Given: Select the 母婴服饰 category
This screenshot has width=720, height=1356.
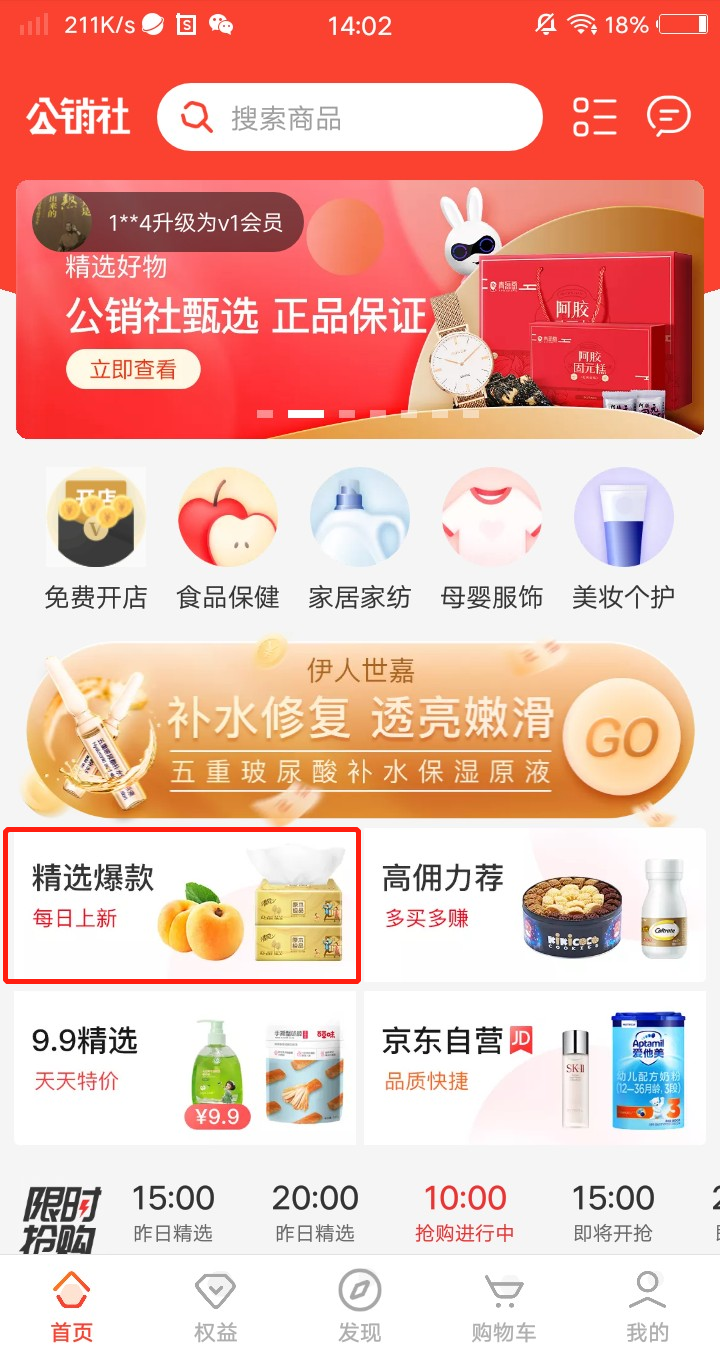Looking at the screenshot, I should pyautogui.click(x=492, y=540).
